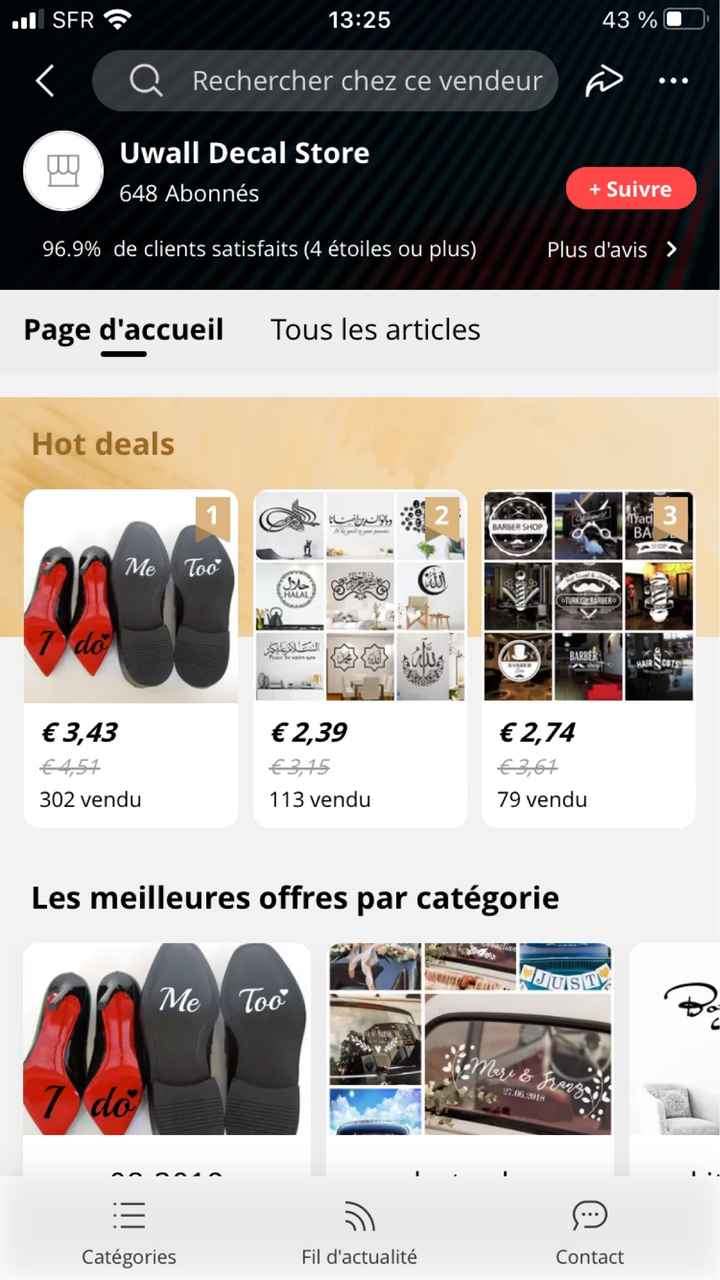Open hot deal ranked number 2
The width and height of the screenshot is (720, 1280).
pos(360,595)
